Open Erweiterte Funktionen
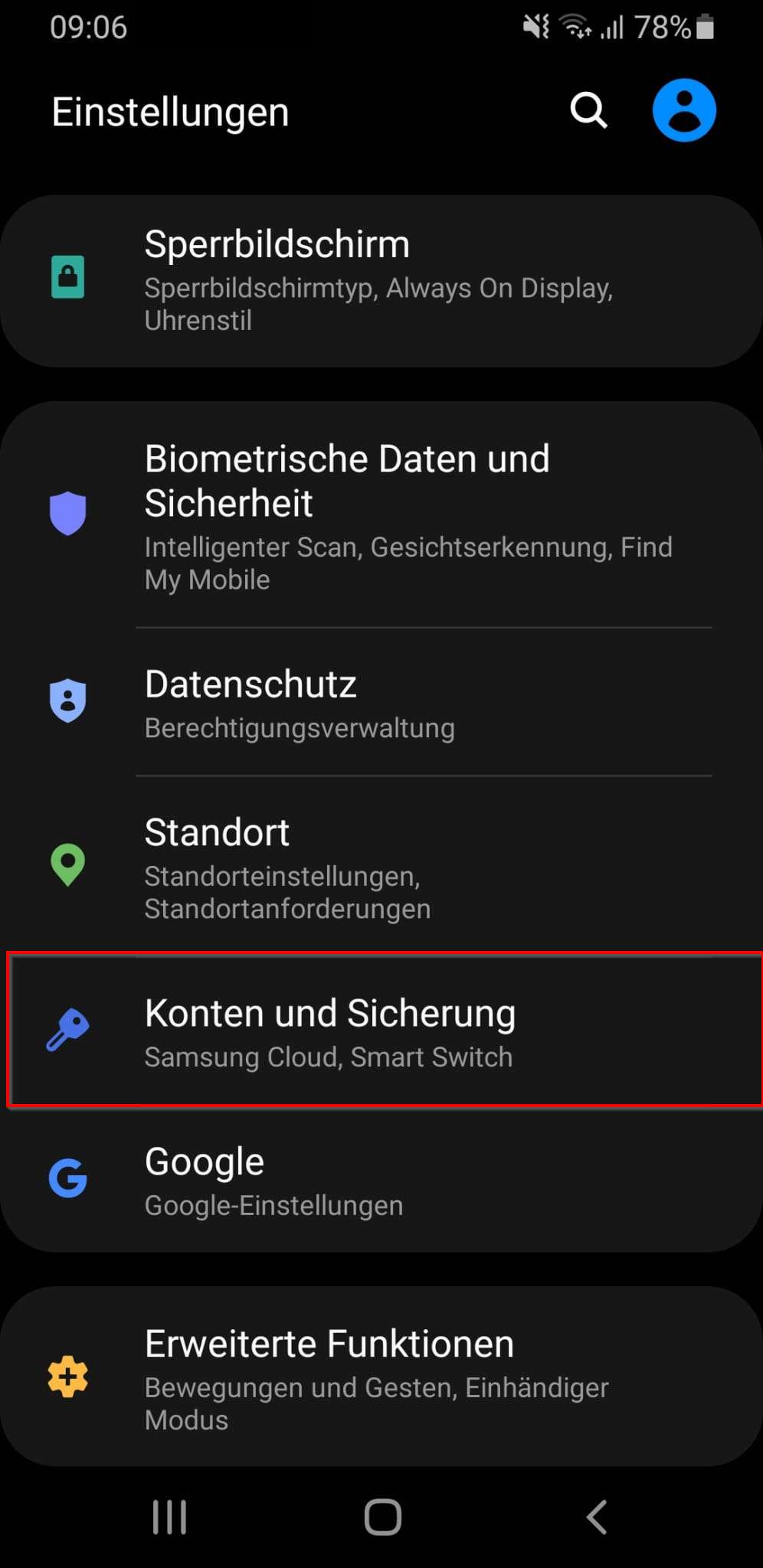 pyautogui.click(x=381, y=1377)
